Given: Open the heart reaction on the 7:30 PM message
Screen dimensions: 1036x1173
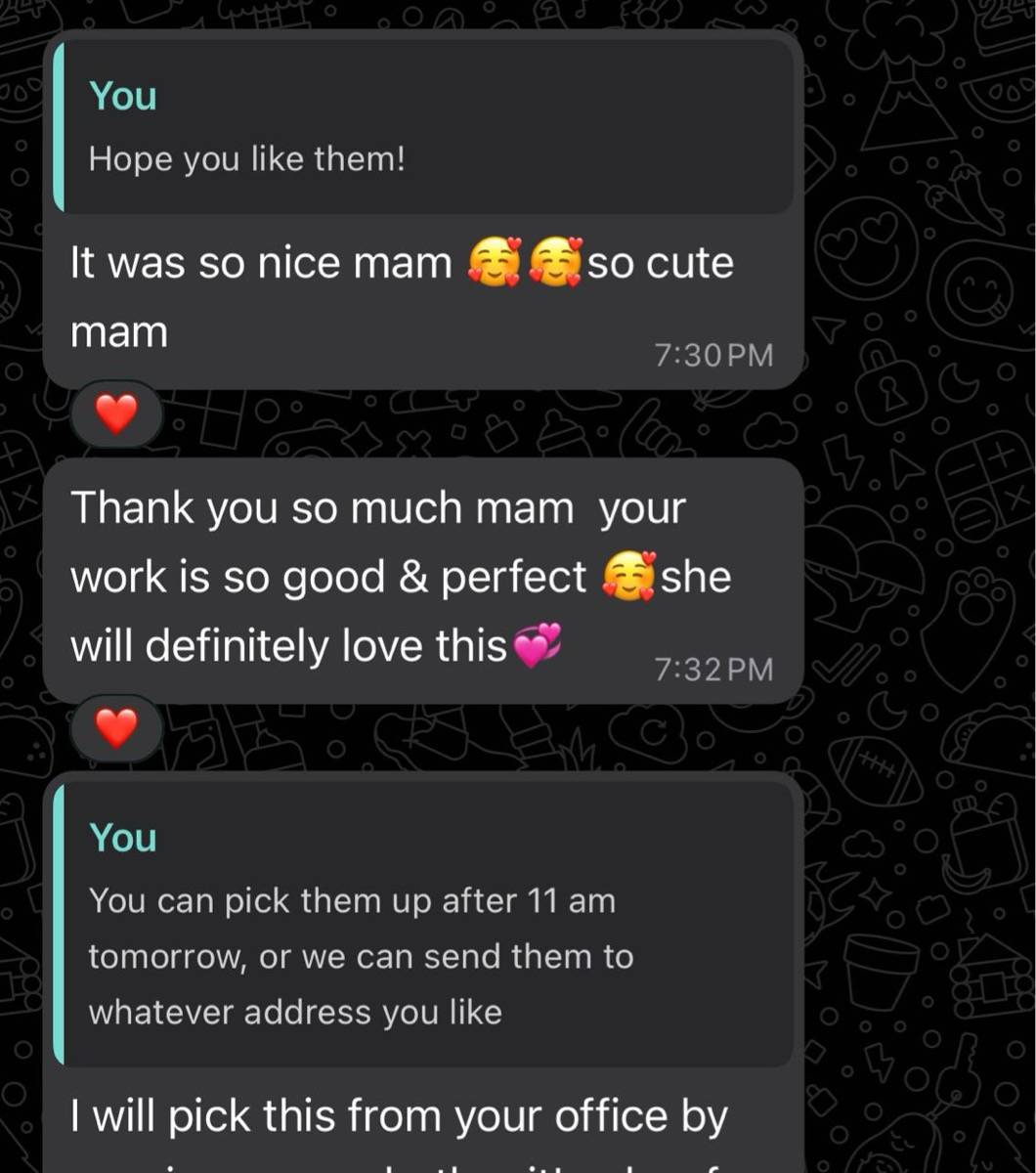Looking at the screenshot, I should [x=116, y=416].
